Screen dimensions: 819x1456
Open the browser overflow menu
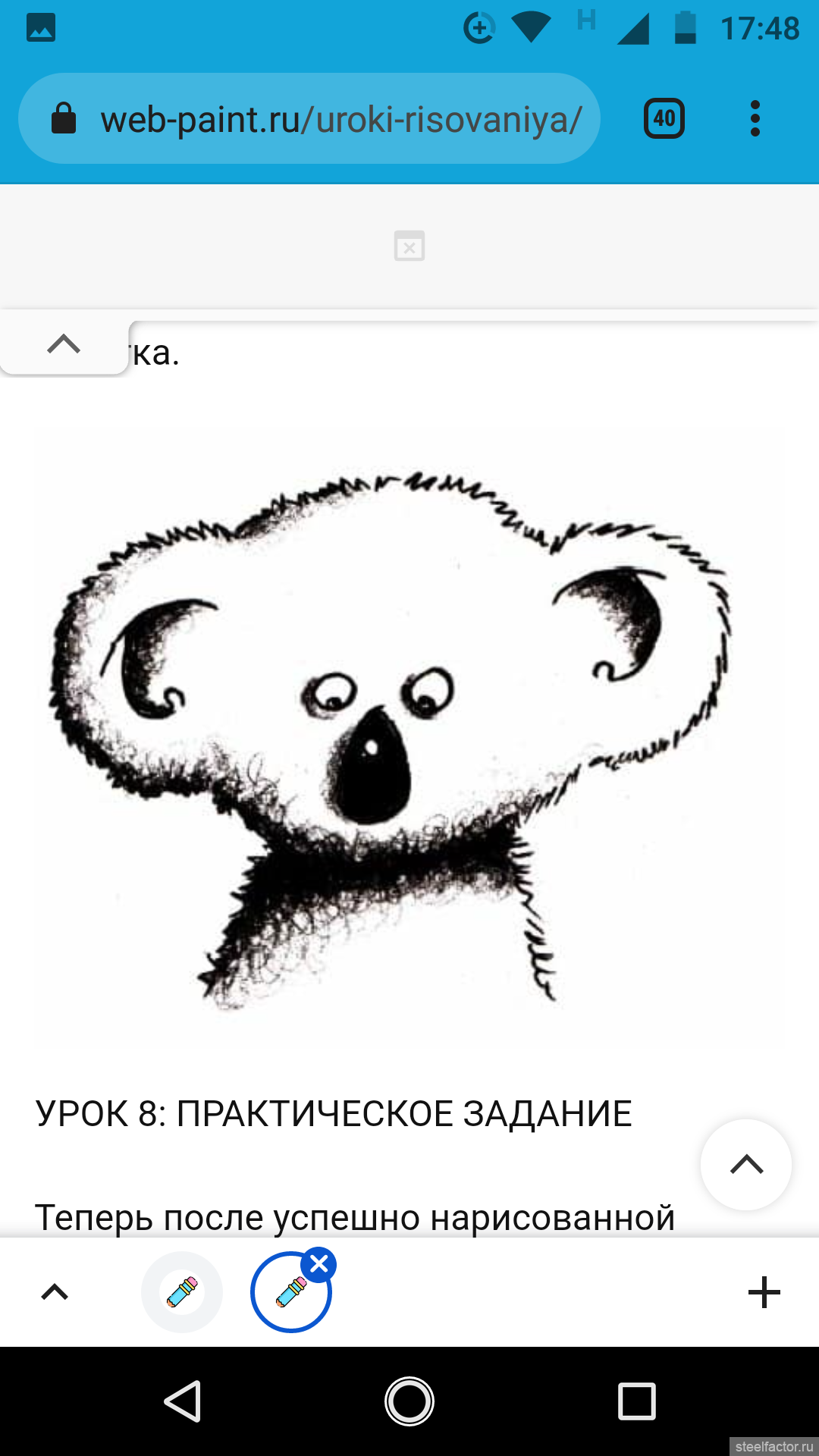(755, 119)
